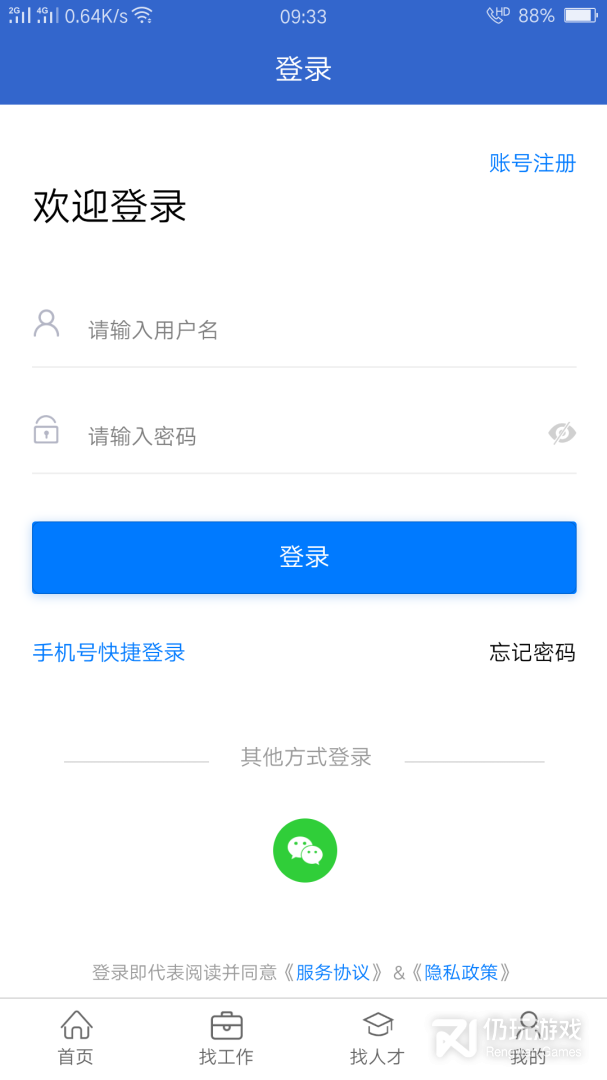Switch to the 首页 tab

tap(76, 1038)
